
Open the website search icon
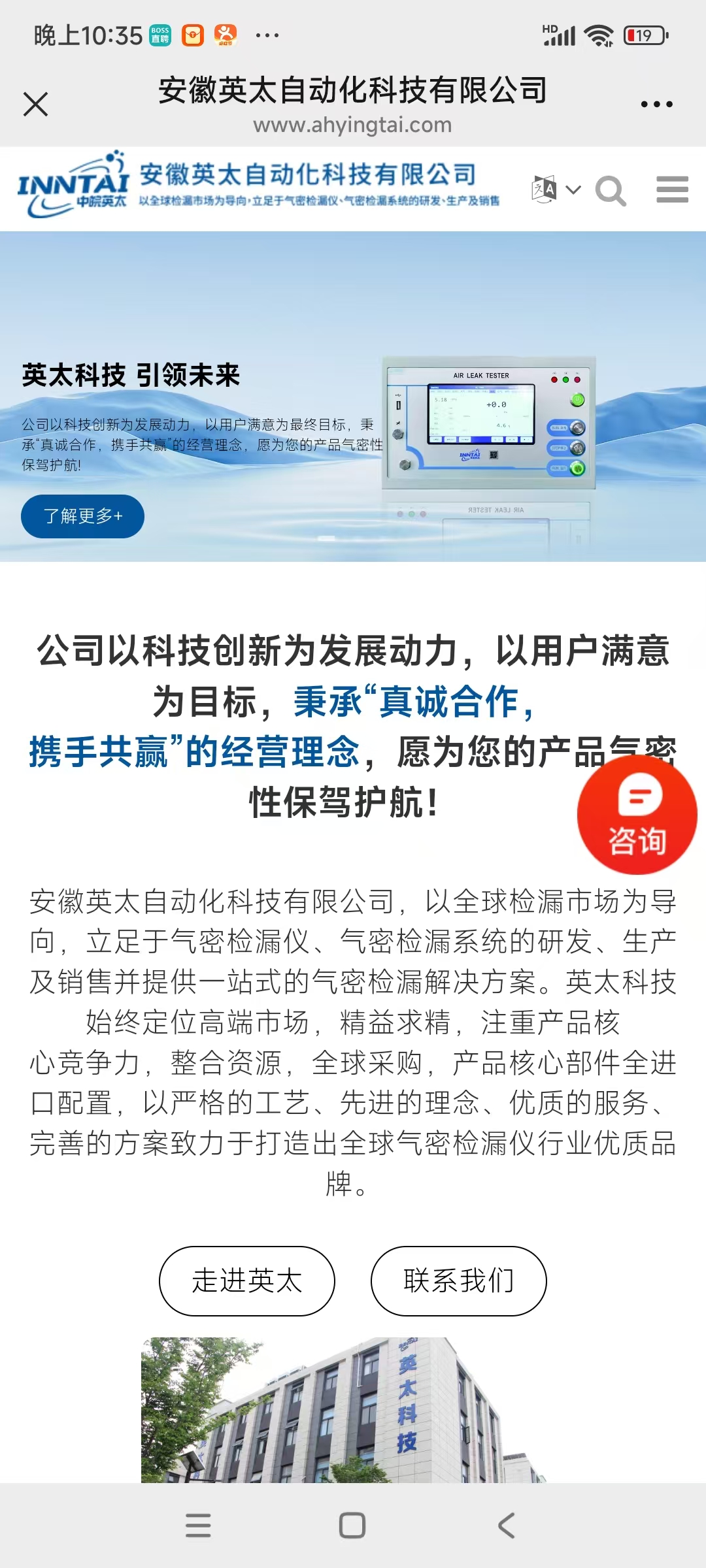pyautogui.click(x=611, y=191)
